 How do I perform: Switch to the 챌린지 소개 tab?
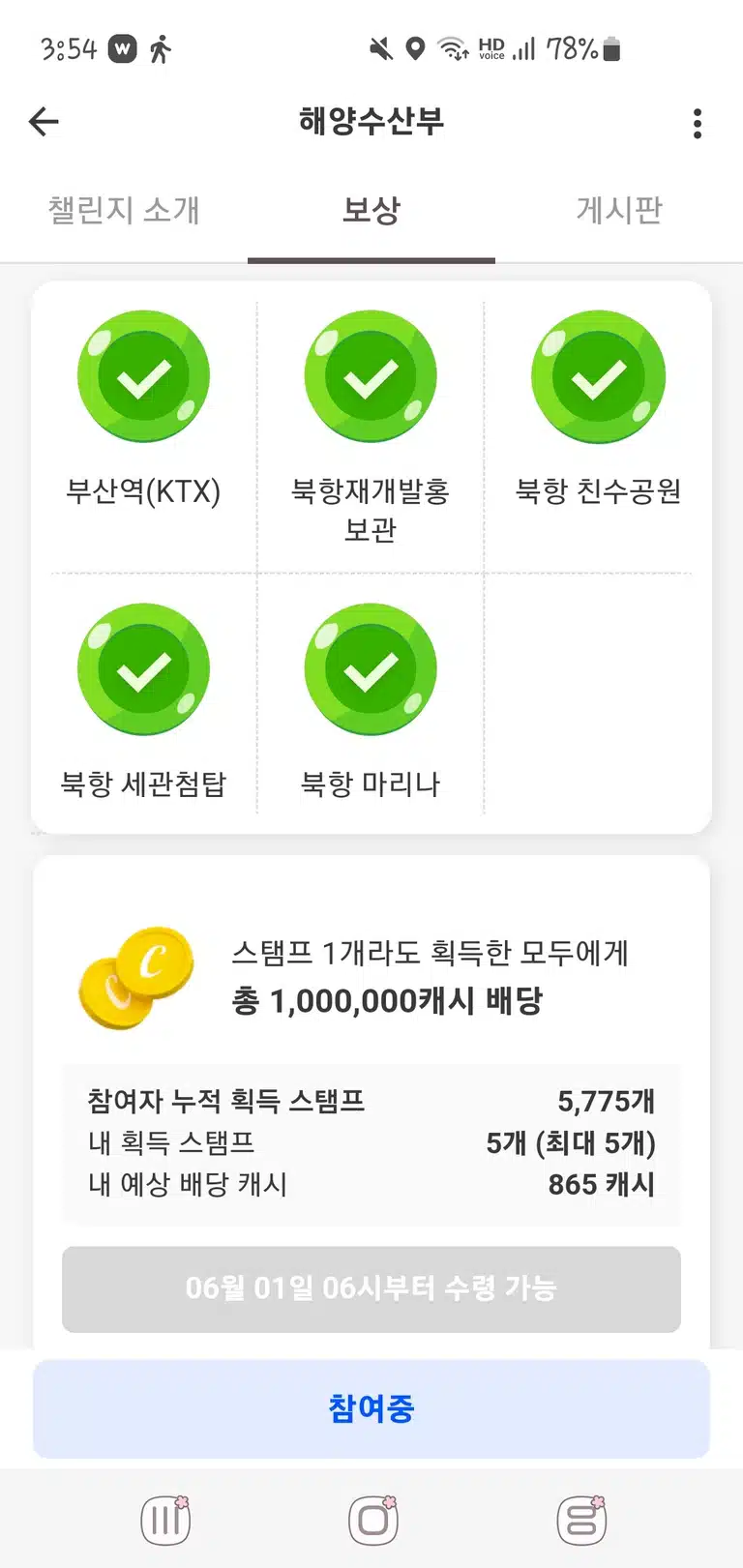124,210
